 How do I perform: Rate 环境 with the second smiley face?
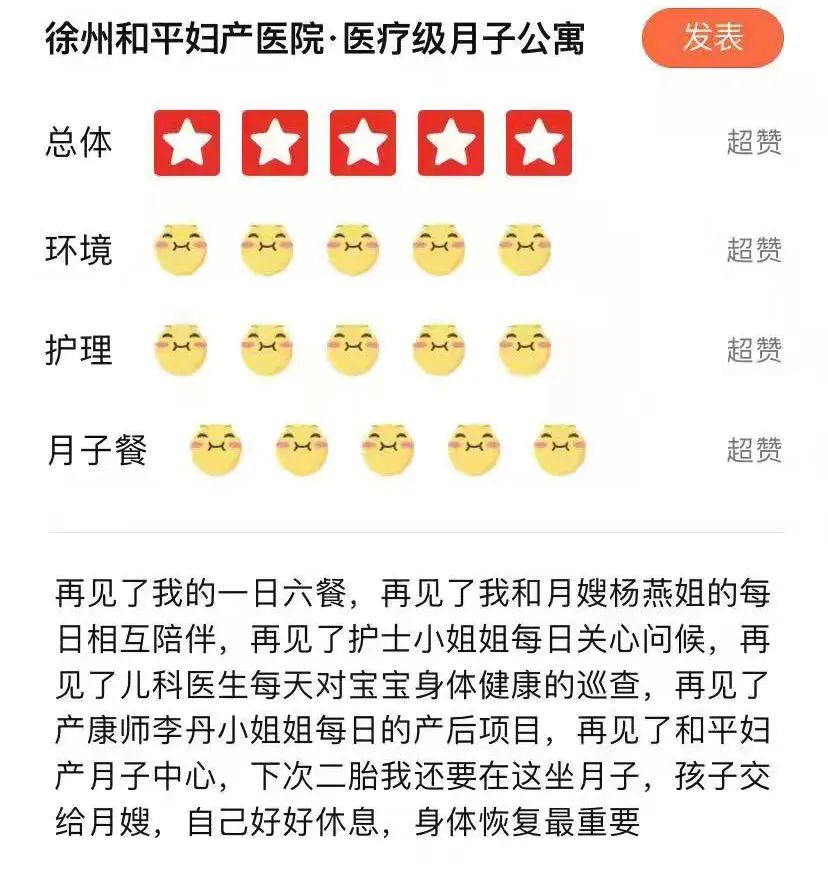tap(267, 249)
